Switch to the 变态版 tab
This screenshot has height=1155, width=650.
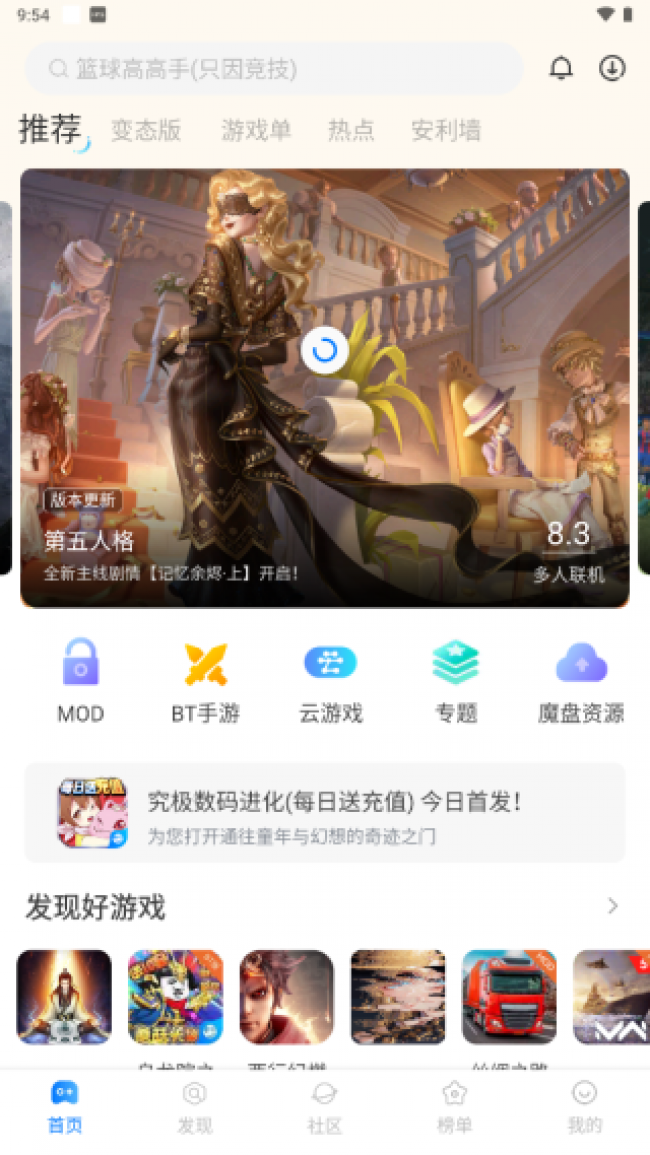click(x=146, y=130)
